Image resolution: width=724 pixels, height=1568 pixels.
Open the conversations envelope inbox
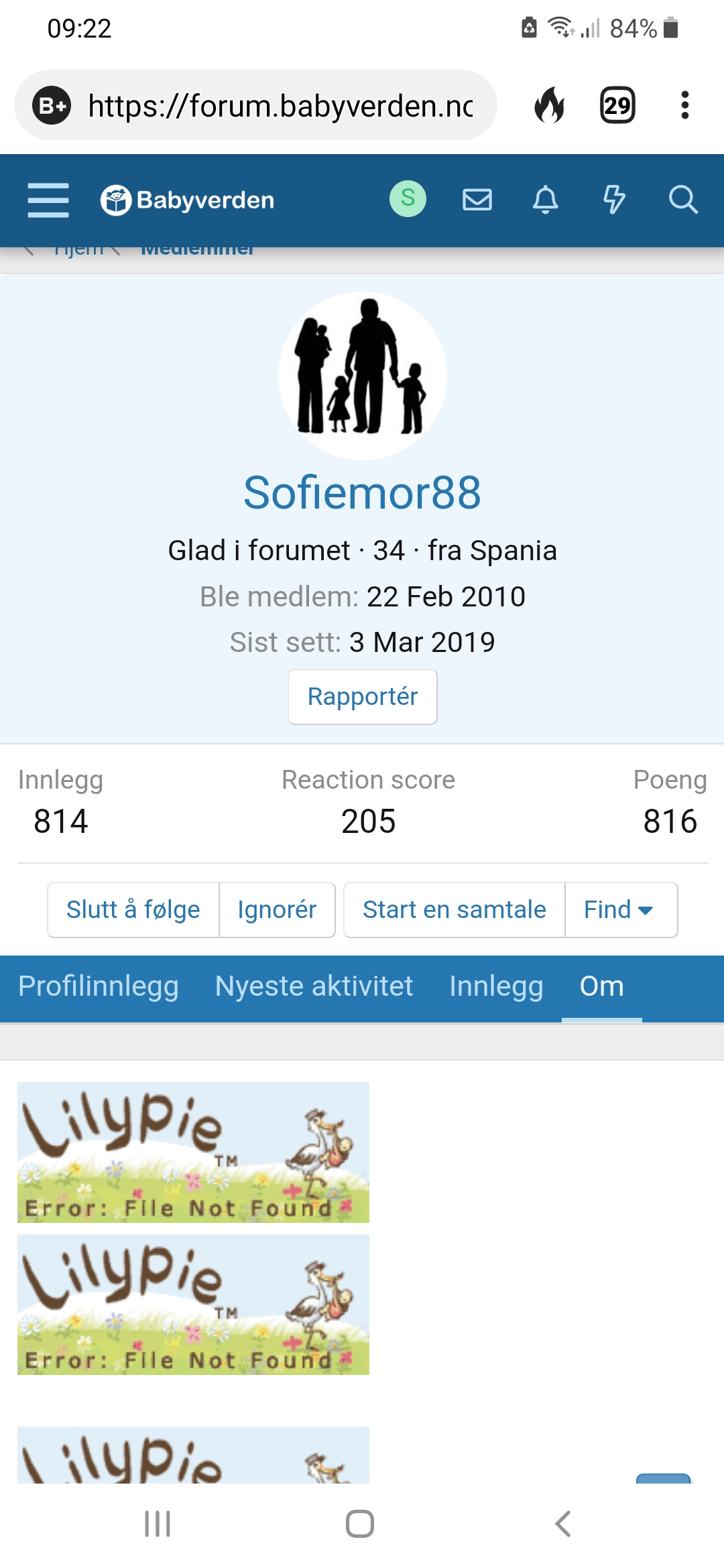[477, 200]
